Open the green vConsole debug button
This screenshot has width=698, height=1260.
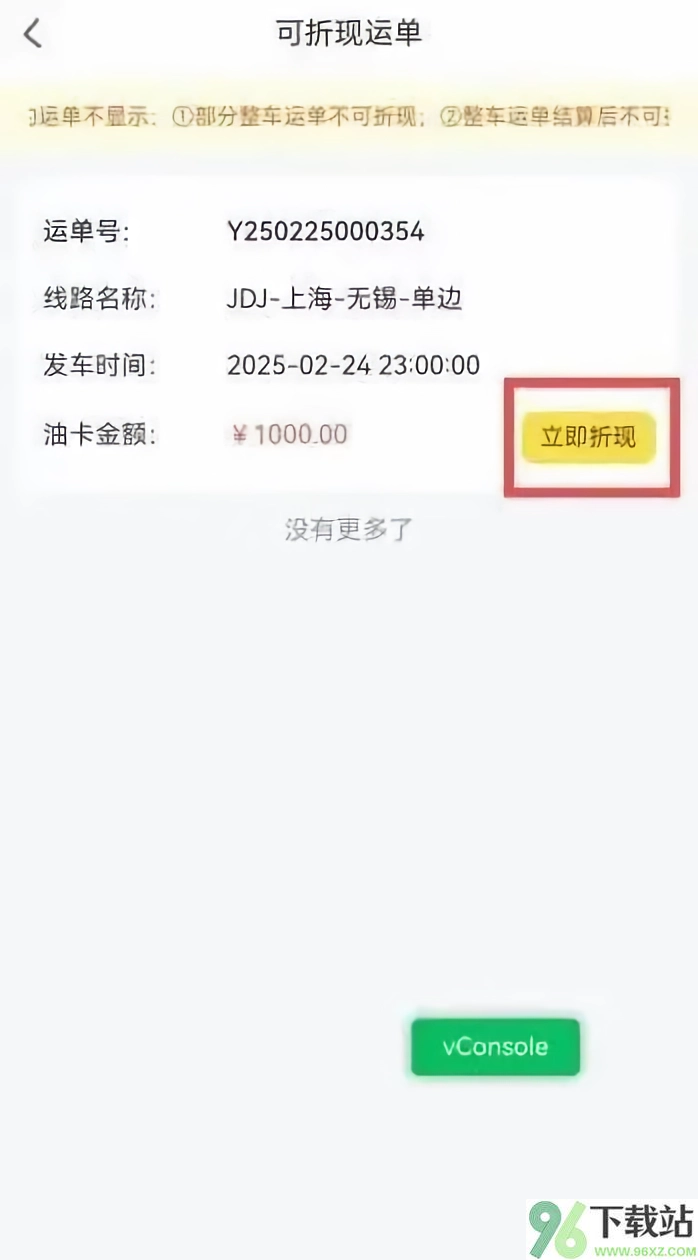(495, 1047)
